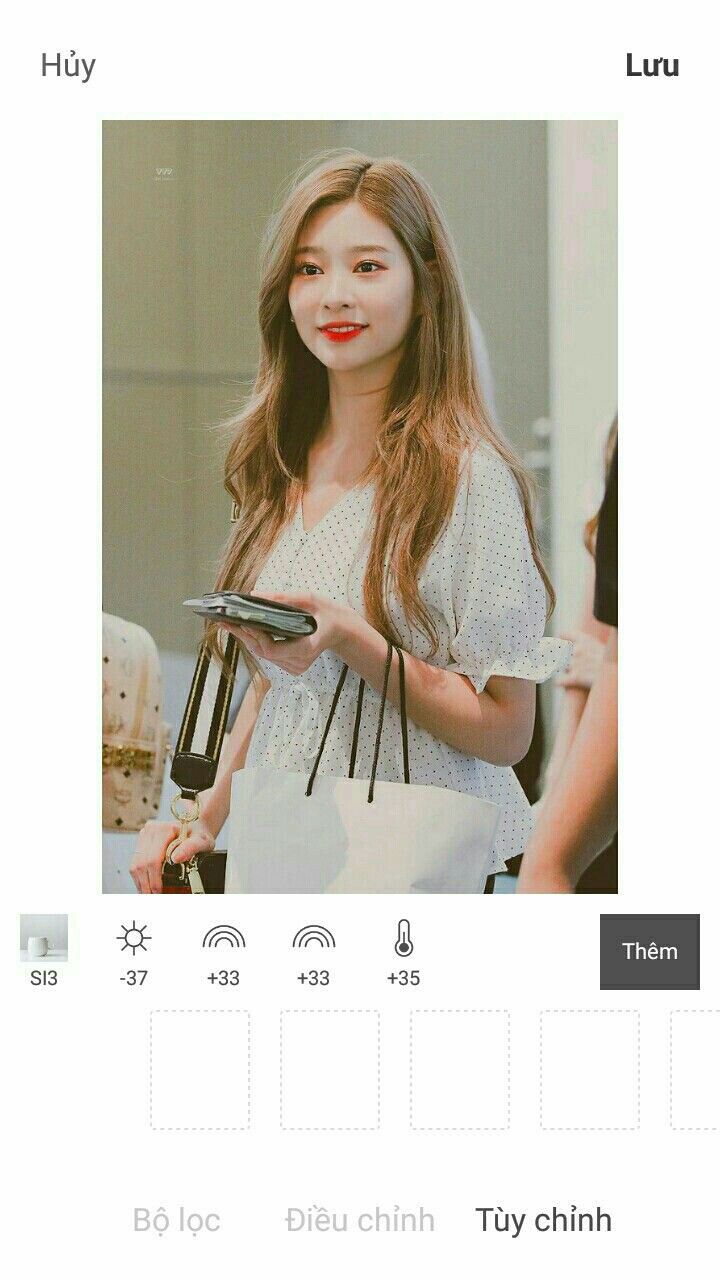This screenshot has height=1280, width=720.
Task: Switch to the Bộ lọc tab
Action: pyautogui.click(x=176, y=1220)
